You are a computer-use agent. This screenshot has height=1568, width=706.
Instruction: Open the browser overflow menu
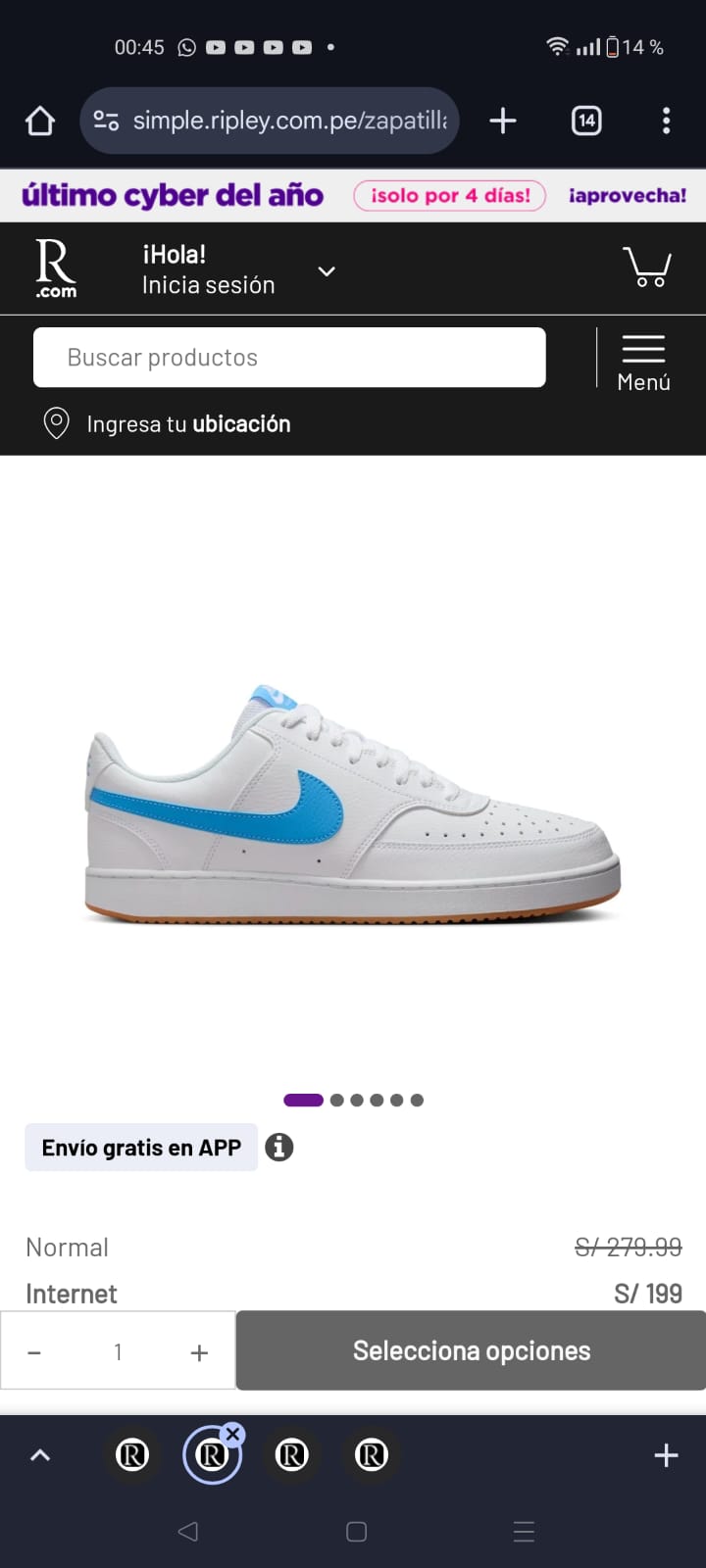point(666,121)
